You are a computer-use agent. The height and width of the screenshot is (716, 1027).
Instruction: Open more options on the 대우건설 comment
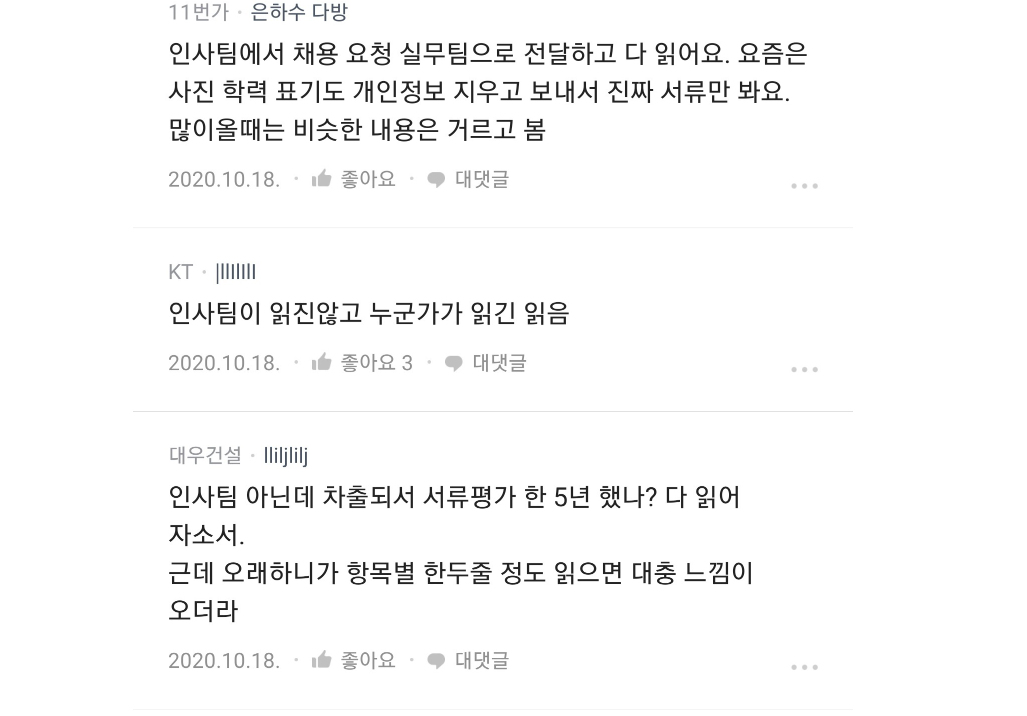point(804,667)
